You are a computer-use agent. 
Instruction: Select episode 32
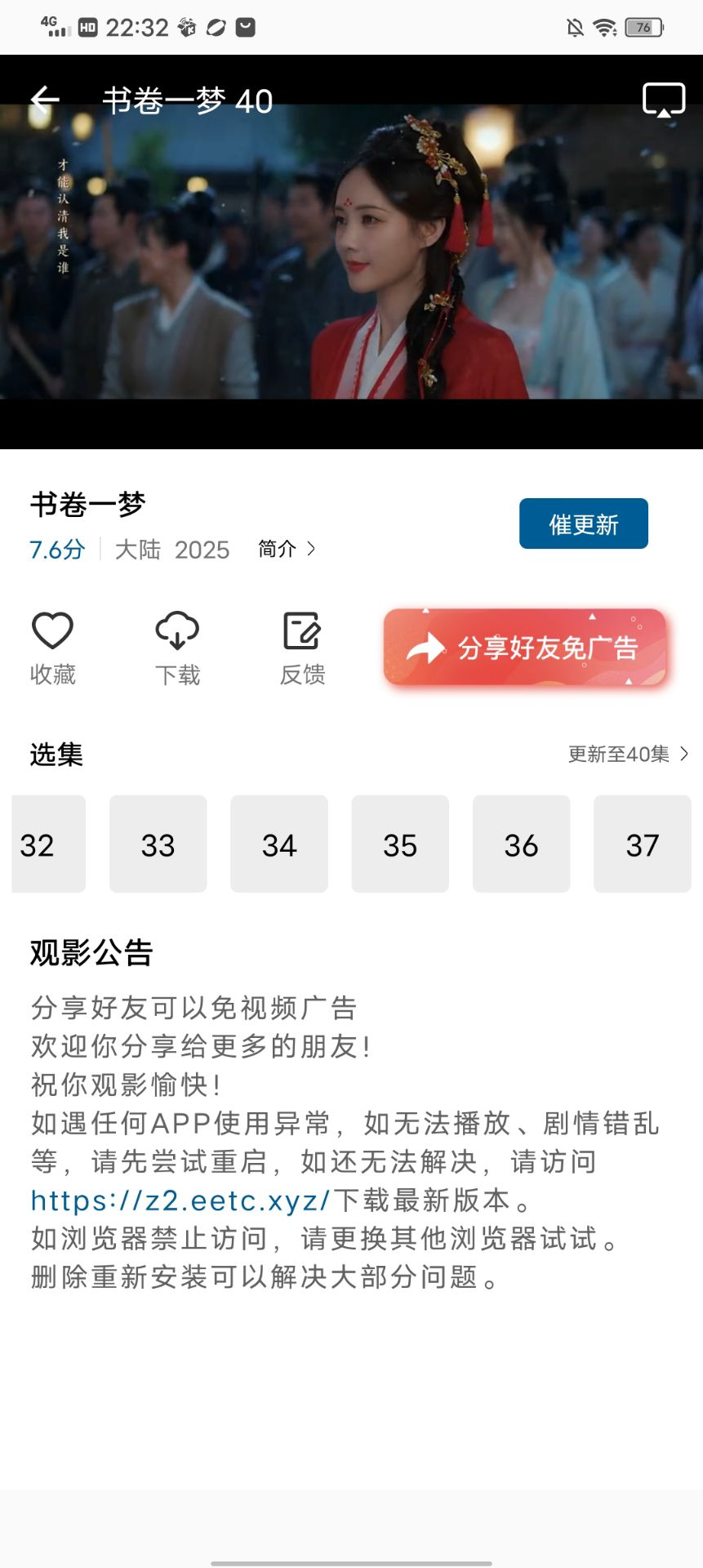48,844
